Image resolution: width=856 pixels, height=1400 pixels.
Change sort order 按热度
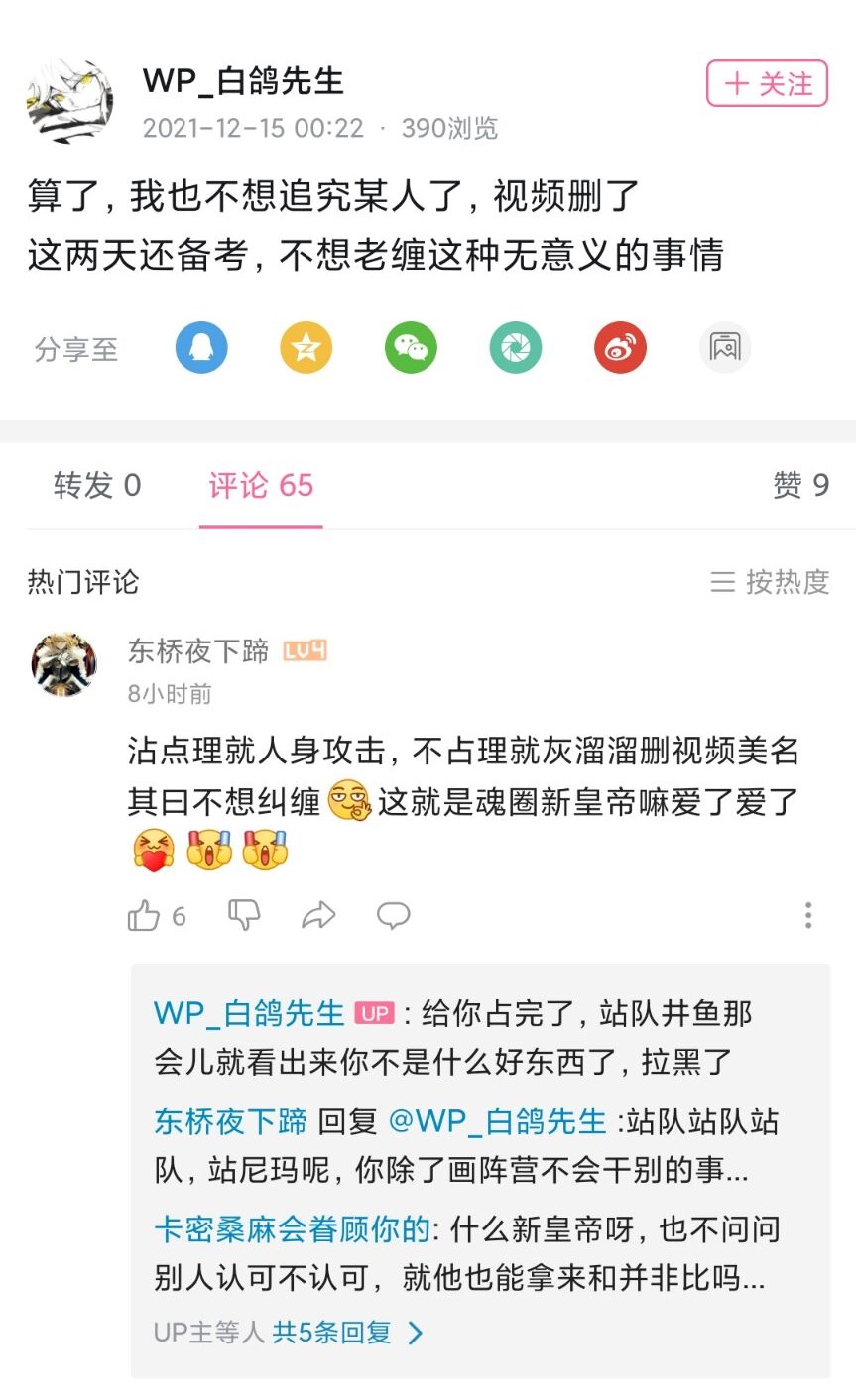coord(771,582)
